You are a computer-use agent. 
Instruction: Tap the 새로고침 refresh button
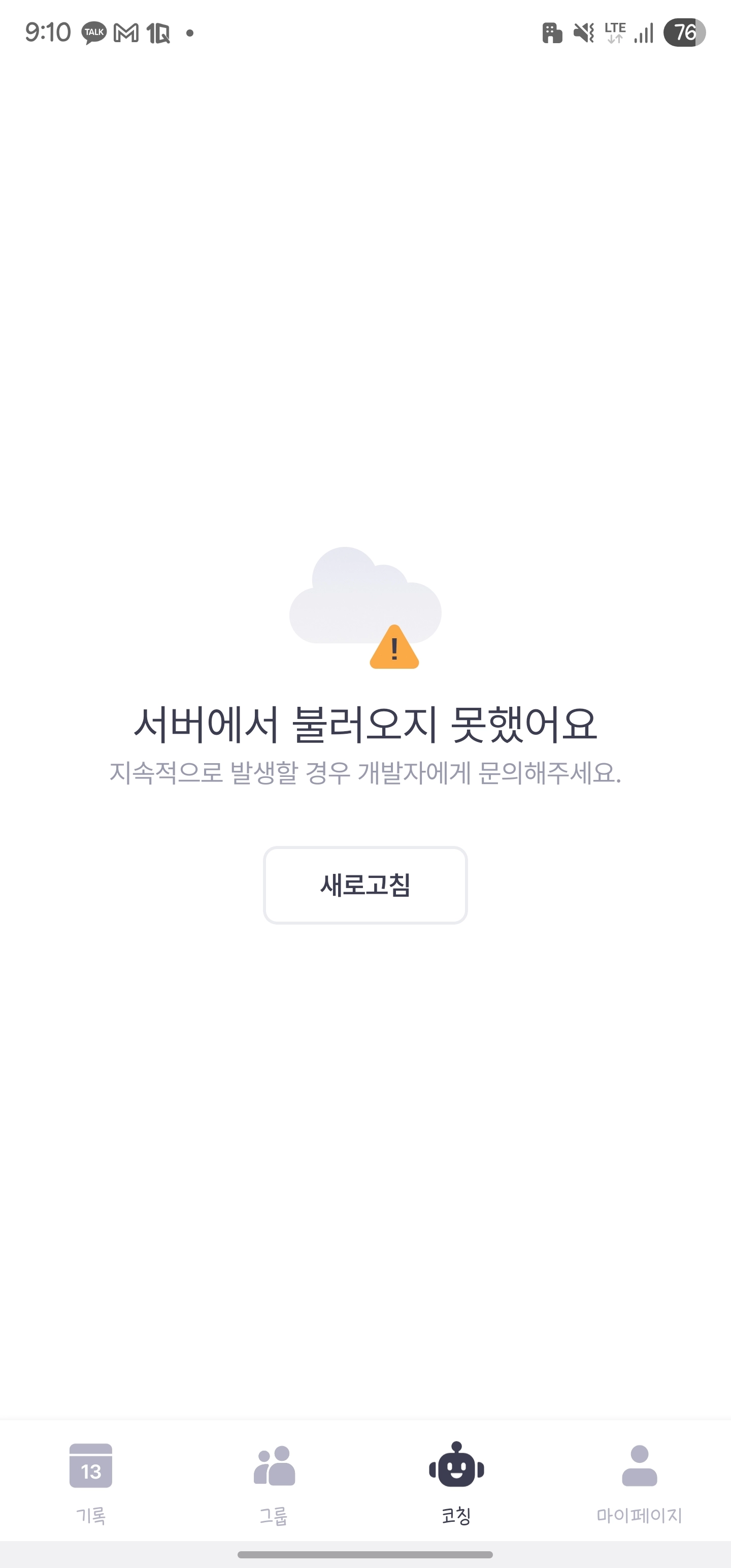click(x=365, y=885)
